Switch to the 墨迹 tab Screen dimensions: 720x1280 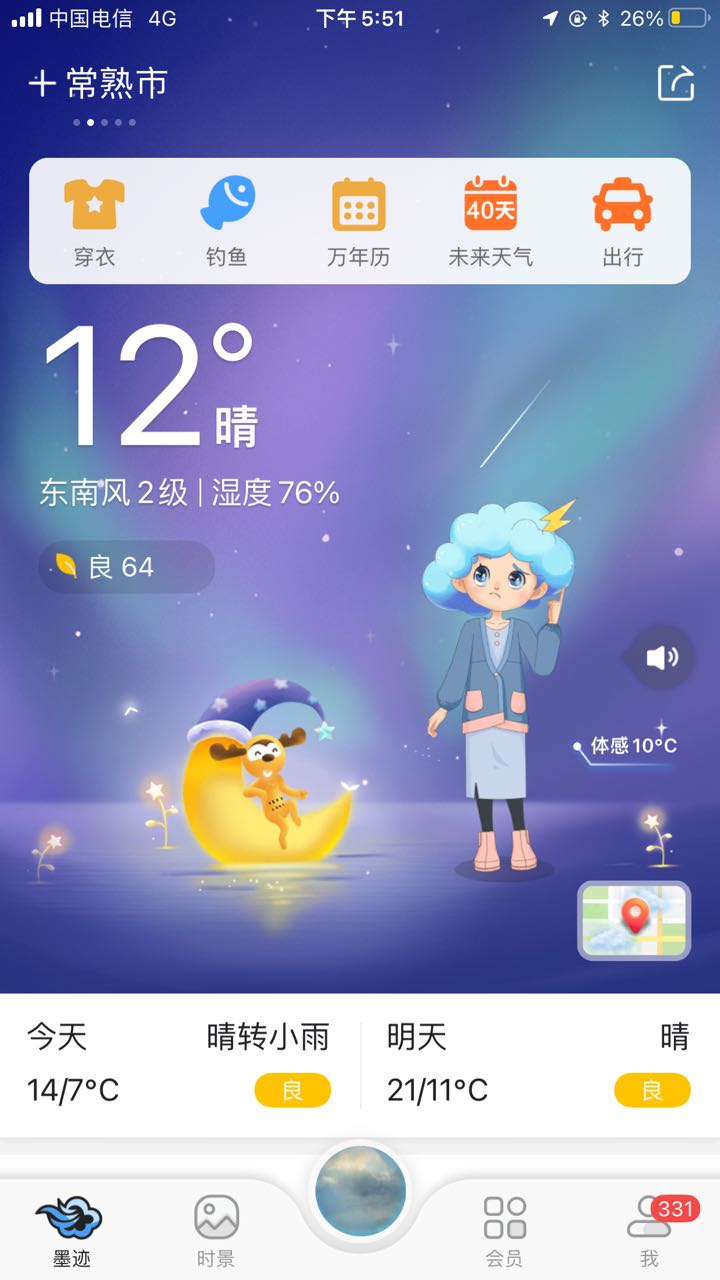coord(71,1230)
